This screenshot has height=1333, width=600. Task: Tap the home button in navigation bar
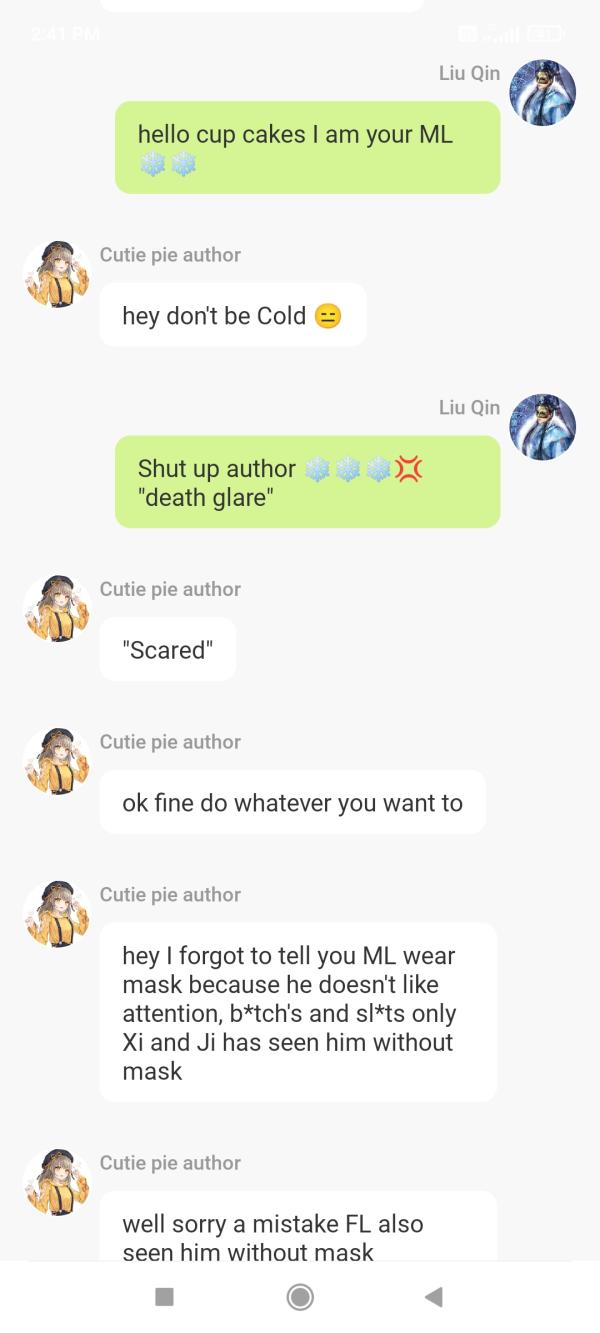(299, 1297)
